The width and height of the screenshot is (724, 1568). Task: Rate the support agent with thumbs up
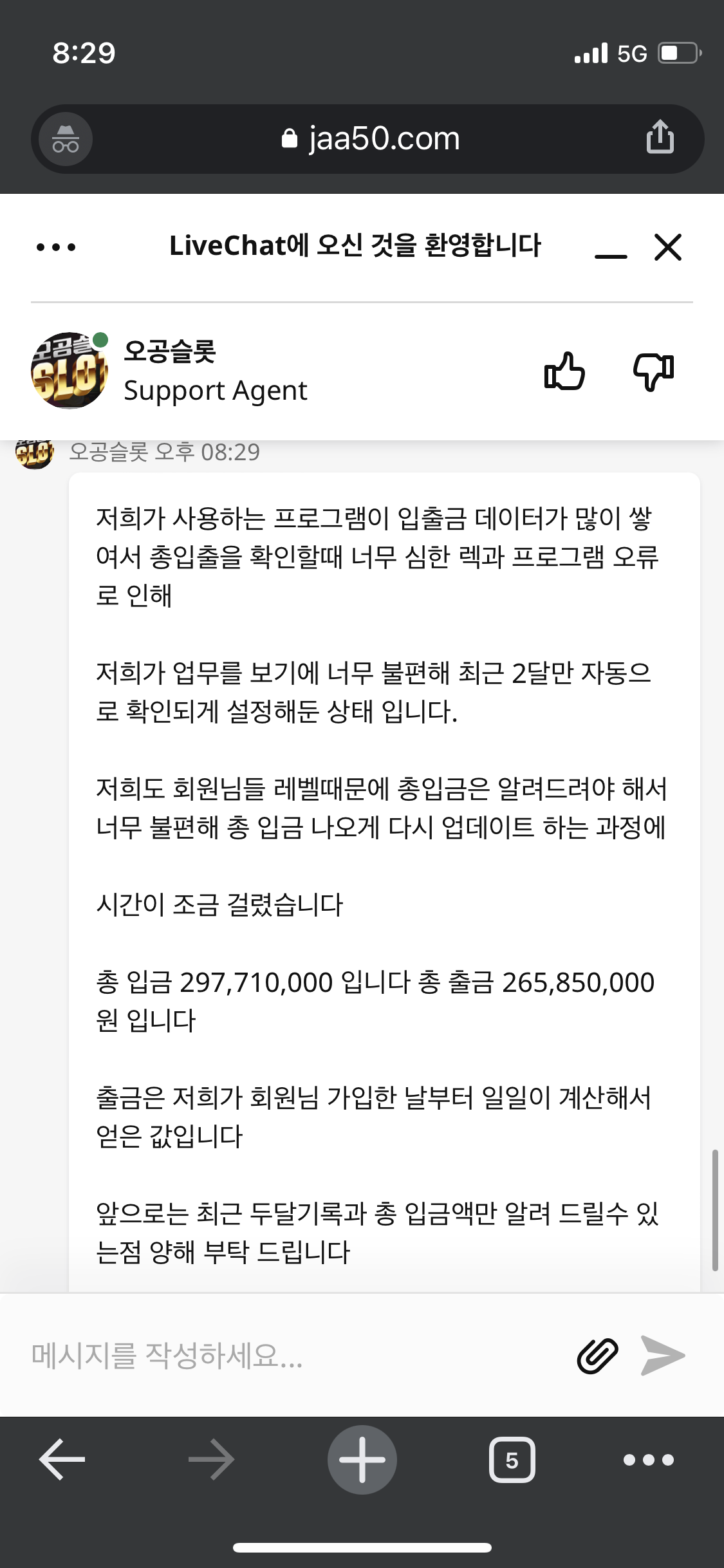pos(564,371)
